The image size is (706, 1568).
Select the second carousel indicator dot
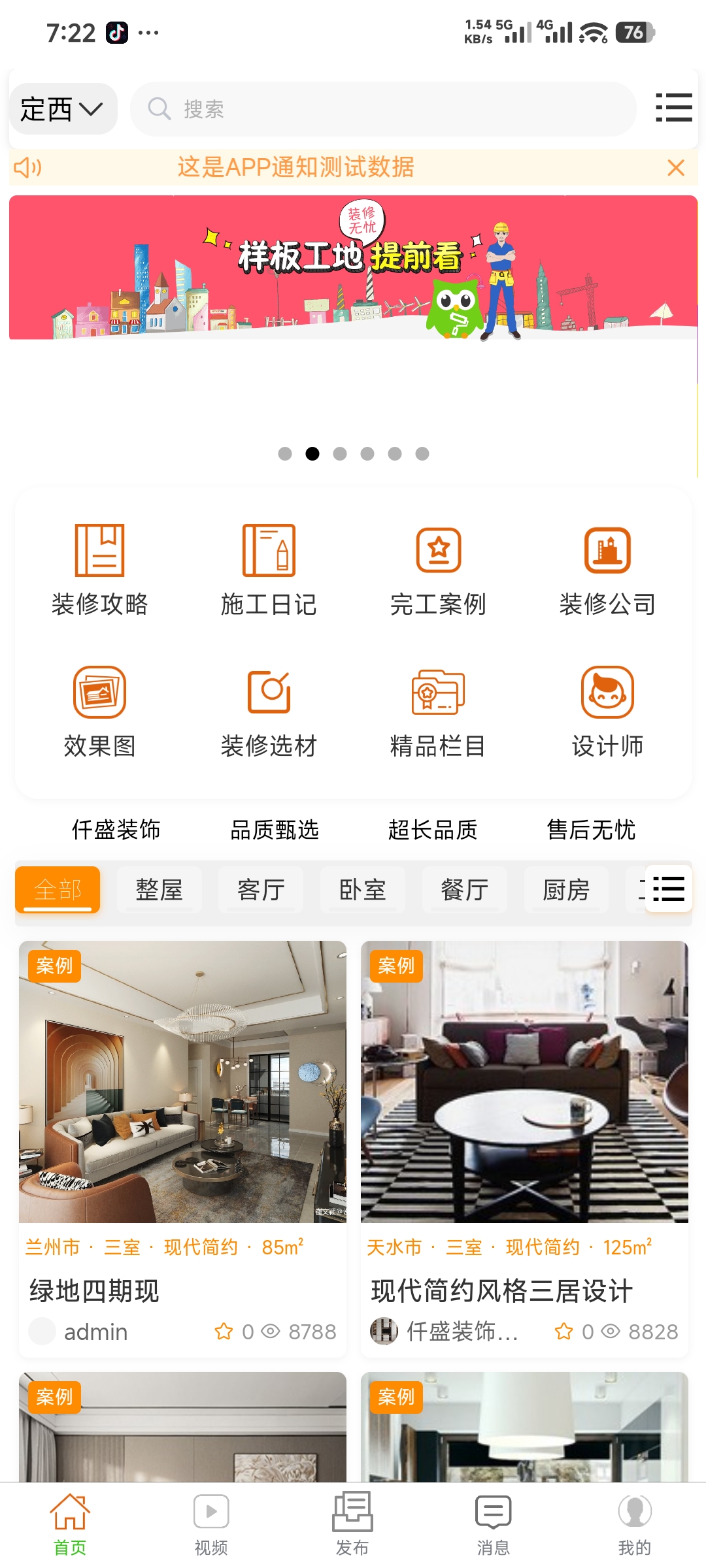click(312, 453)
